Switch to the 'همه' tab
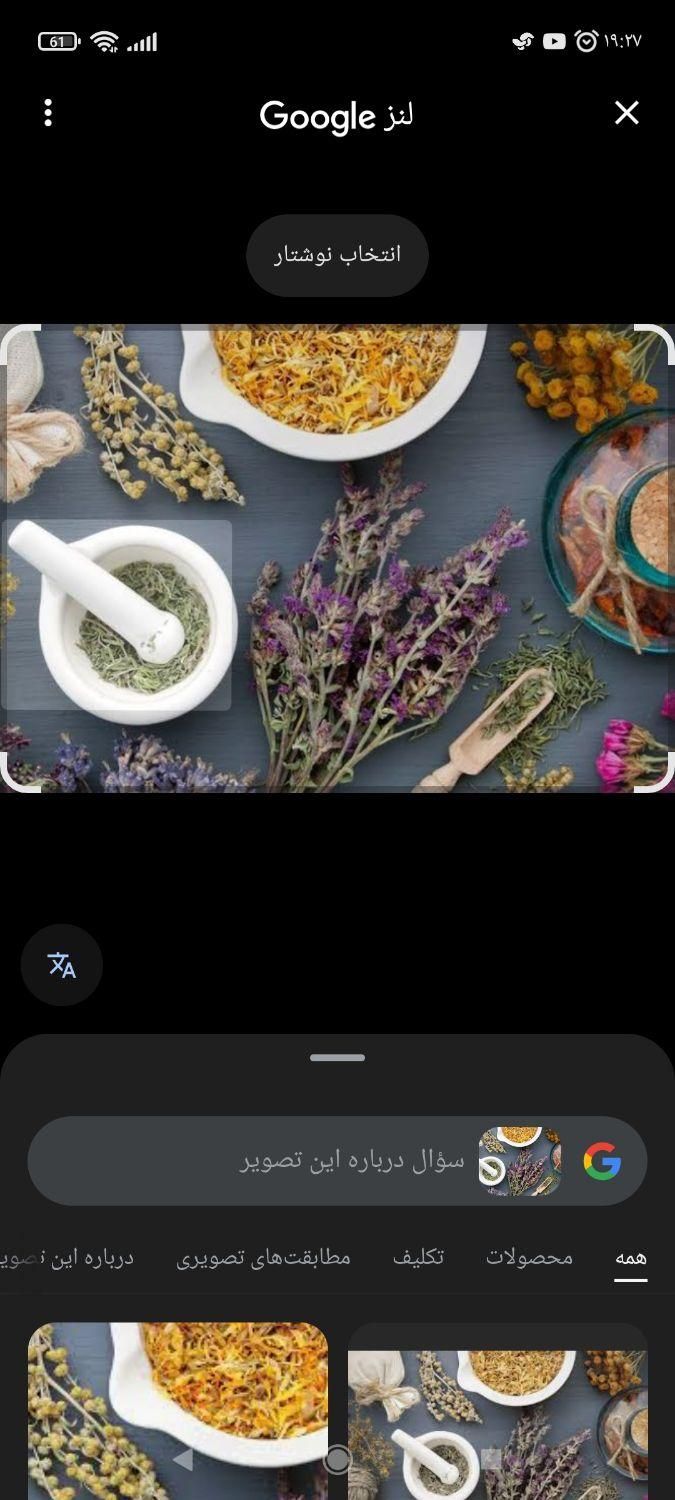Viewport: 675px width, 1500px height. pyautogui.click(x=630, y=1257)
